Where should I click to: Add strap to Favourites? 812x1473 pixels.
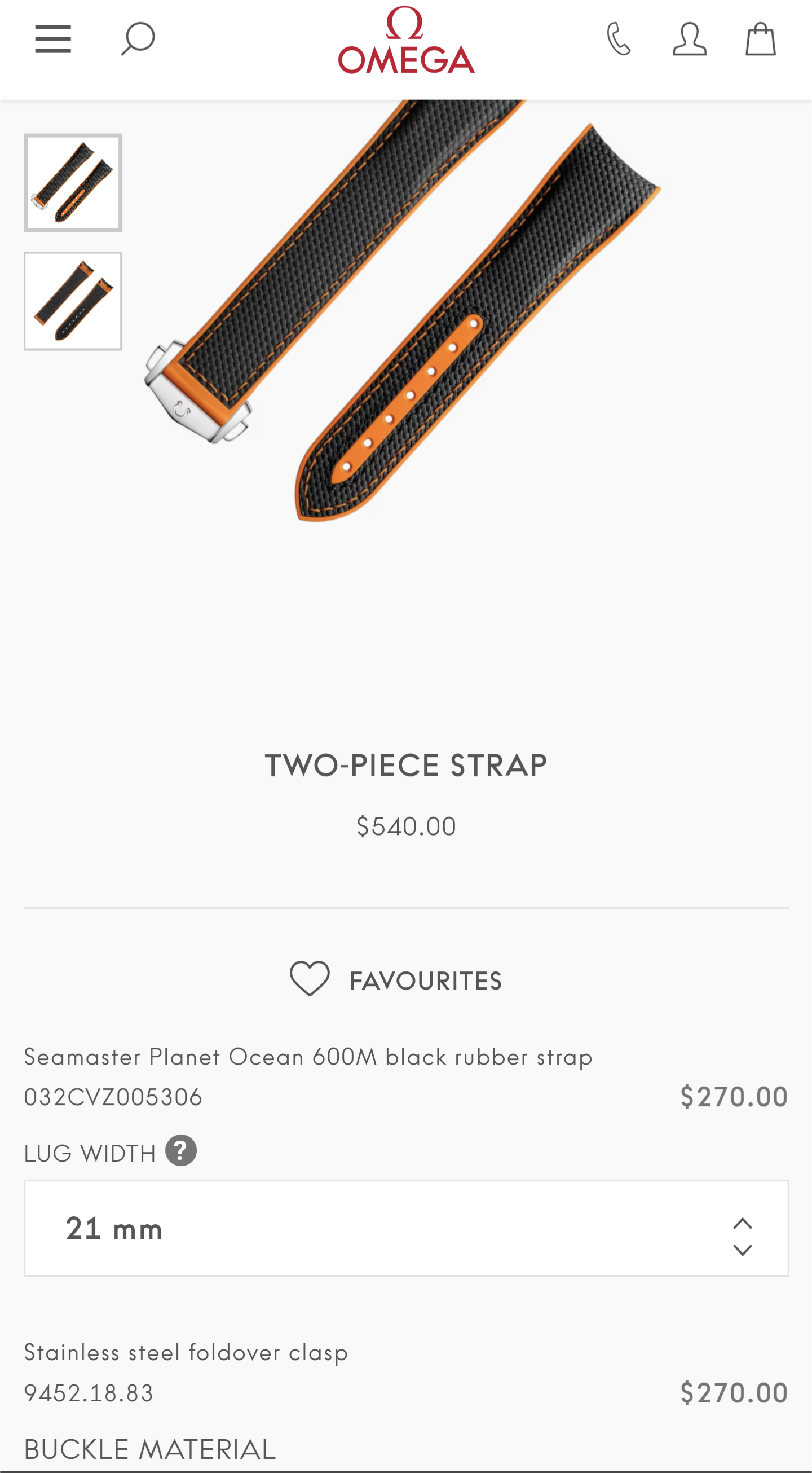pos(396,980)
